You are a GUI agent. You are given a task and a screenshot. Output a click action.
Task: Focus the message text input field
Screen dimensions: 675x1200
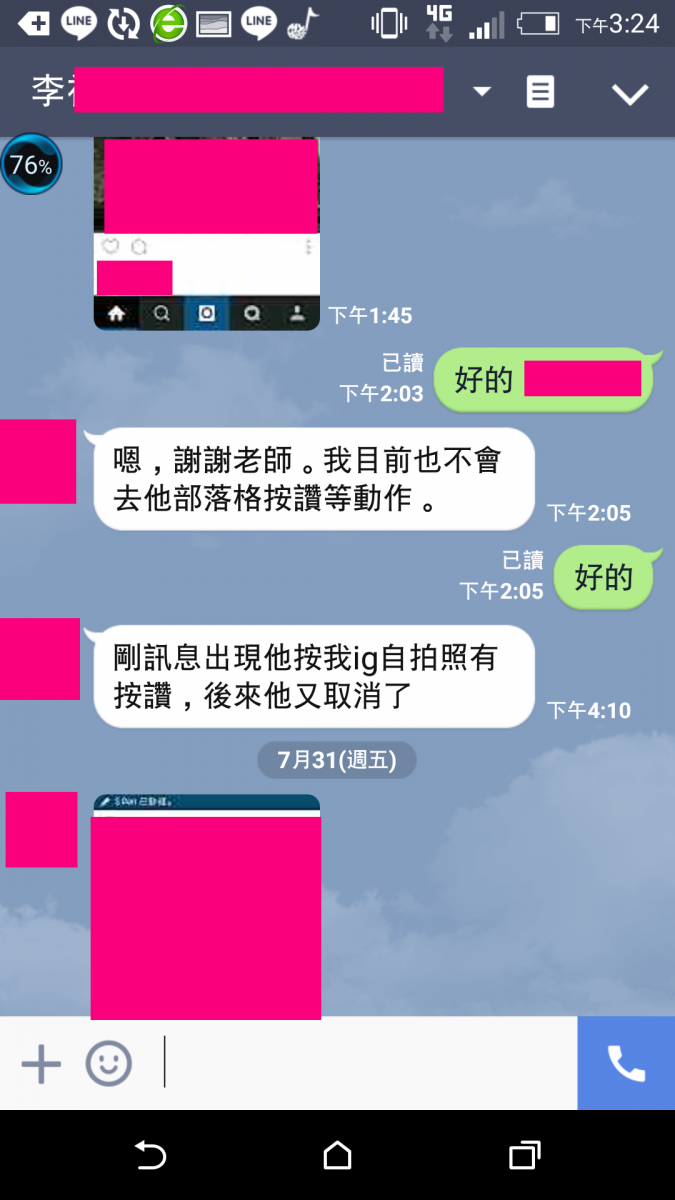365,1063
